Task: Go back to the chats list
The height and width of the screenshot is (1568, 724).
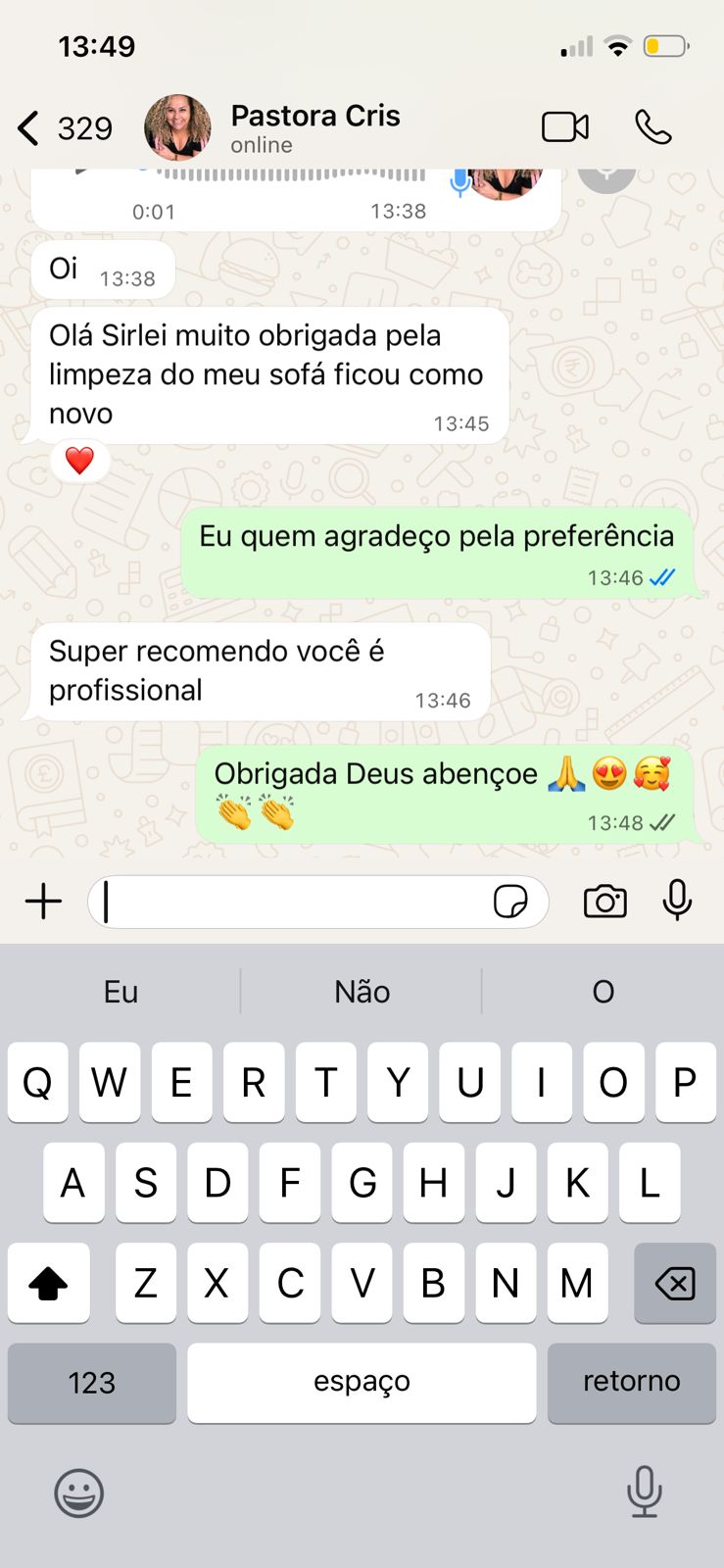Action: point(27,127)
